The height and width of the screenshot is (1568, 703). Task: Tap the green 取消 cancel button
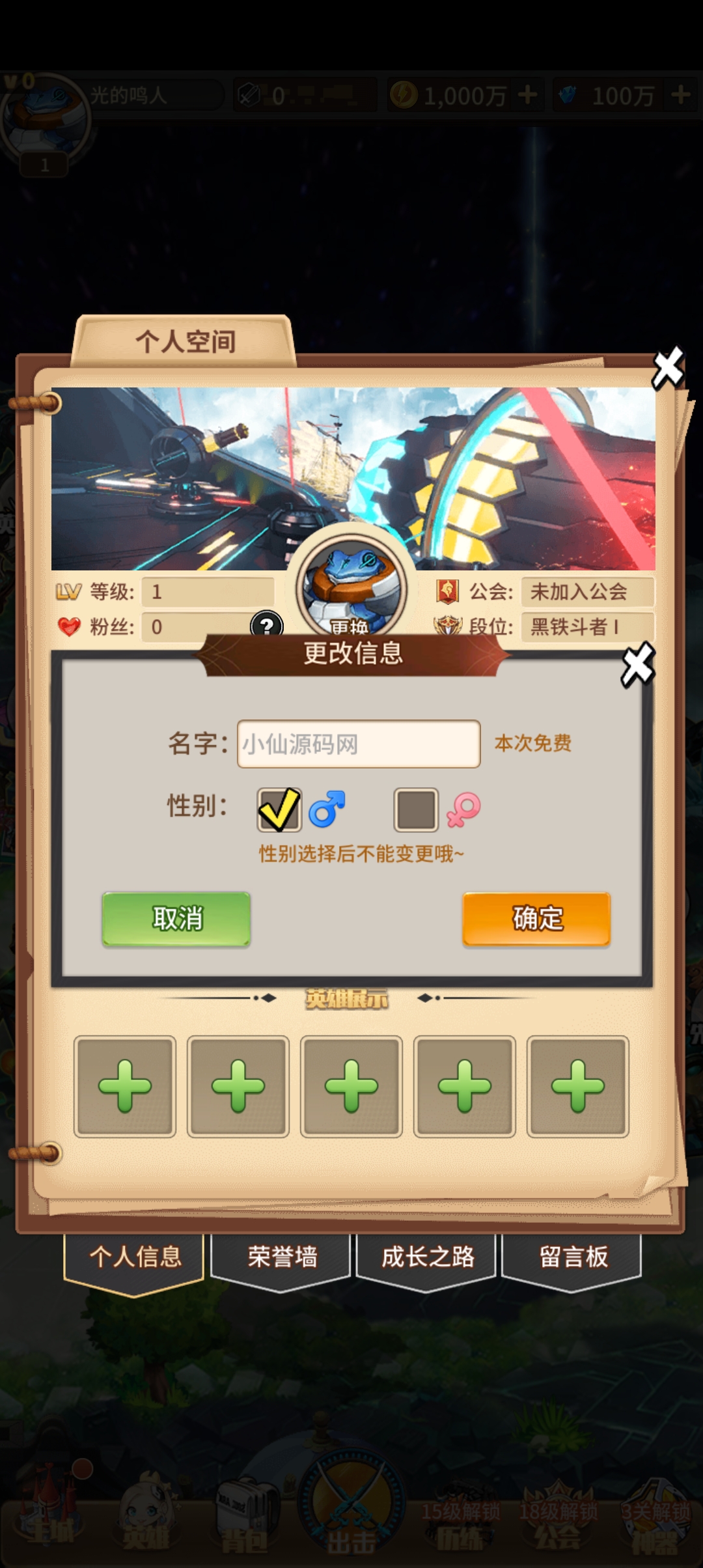tap(176, 919)
